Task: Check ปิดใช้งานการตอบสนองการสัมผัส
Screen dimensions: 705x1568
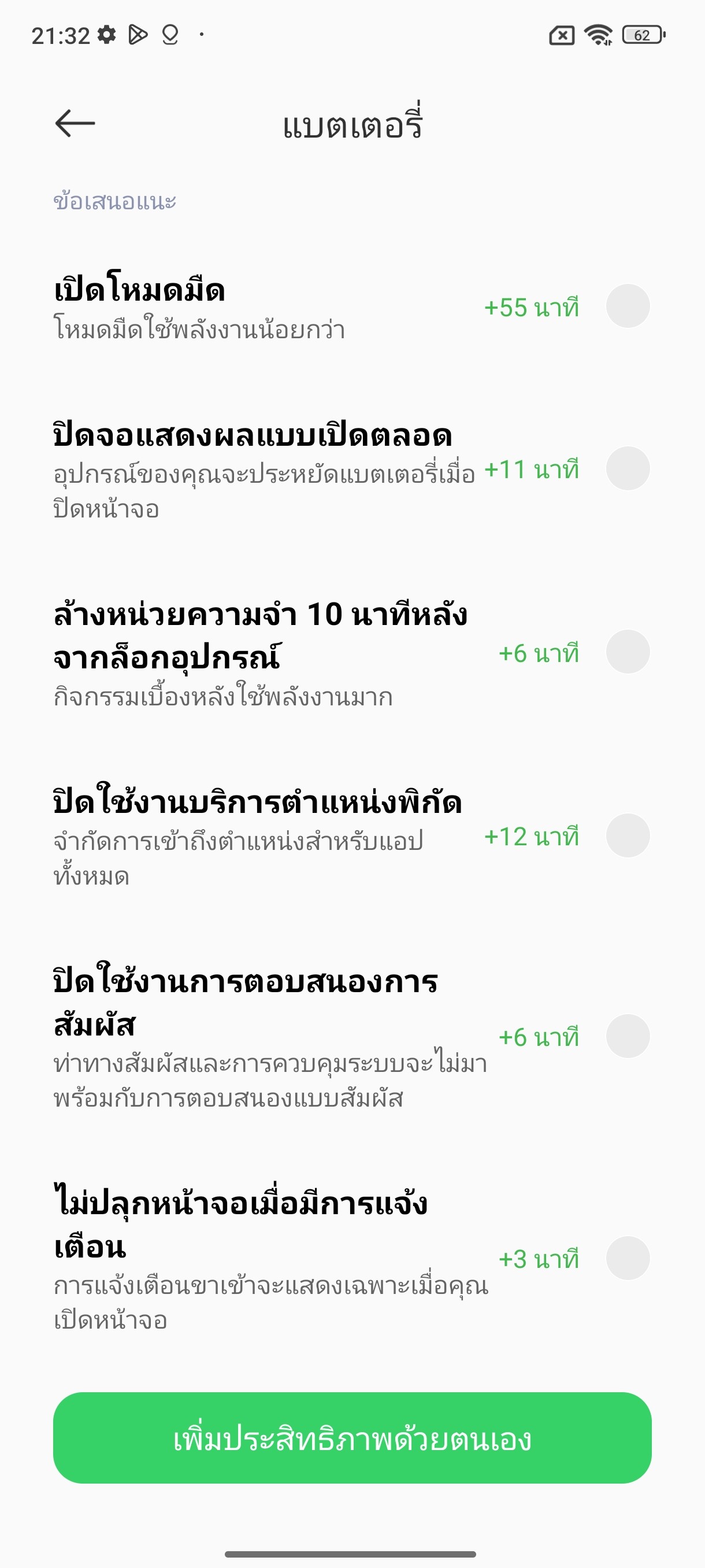Action: 628,1036
